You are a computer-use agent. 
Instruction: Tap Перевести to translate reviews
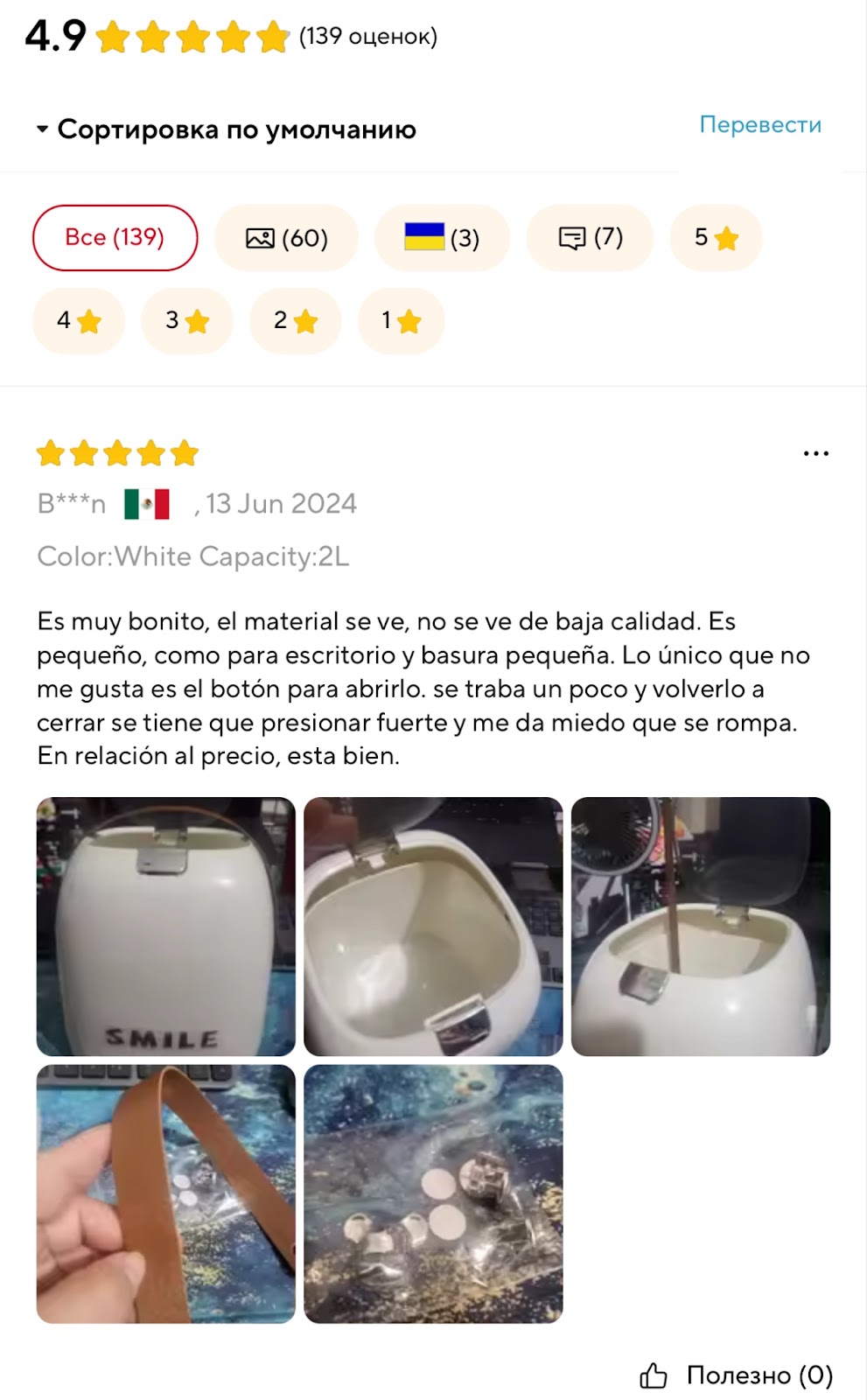click(x=759, y=124)
